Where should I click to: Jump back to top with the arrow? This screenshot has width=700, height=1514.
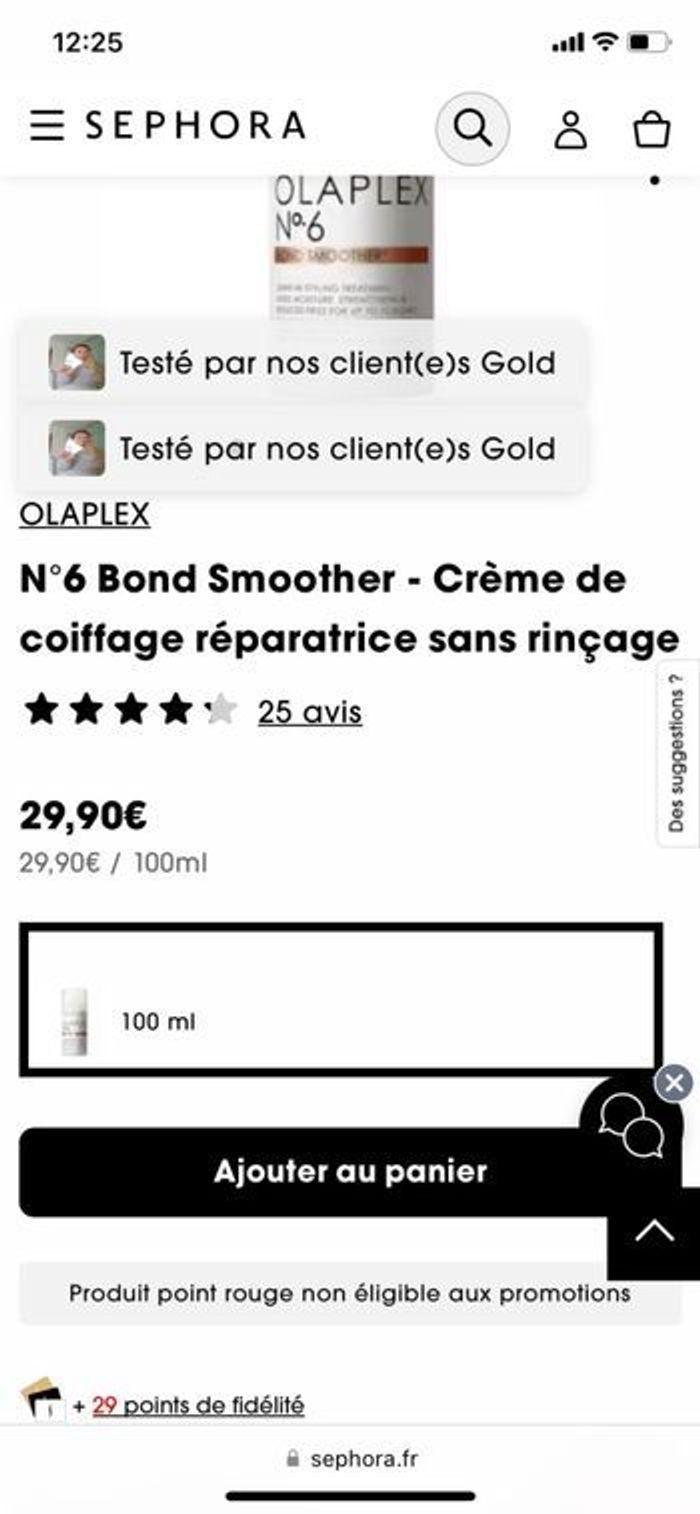click(x=655, y=1231)
